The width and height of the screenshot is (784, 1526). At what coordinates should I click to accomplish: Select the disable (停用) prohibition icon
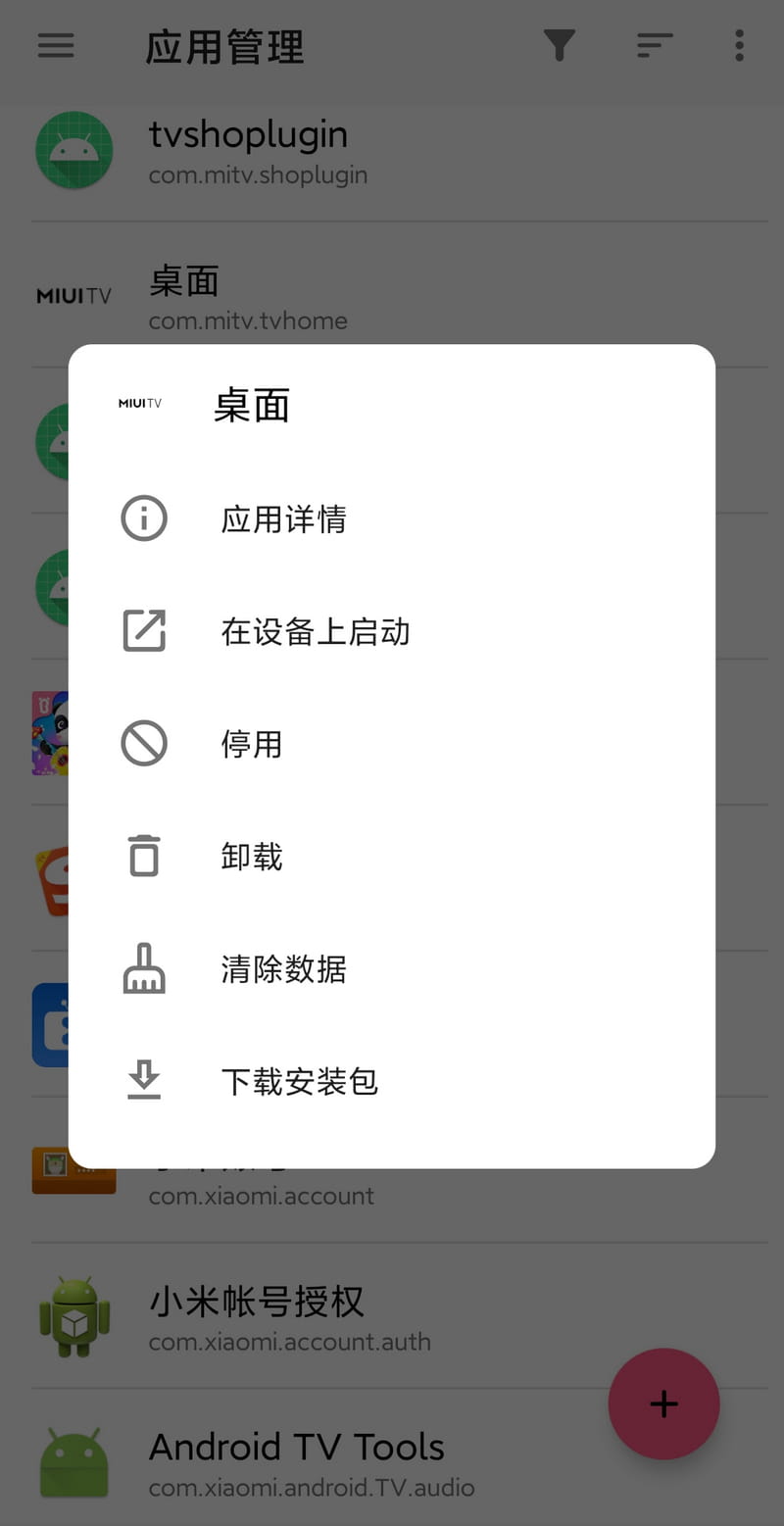coord(143,743)
